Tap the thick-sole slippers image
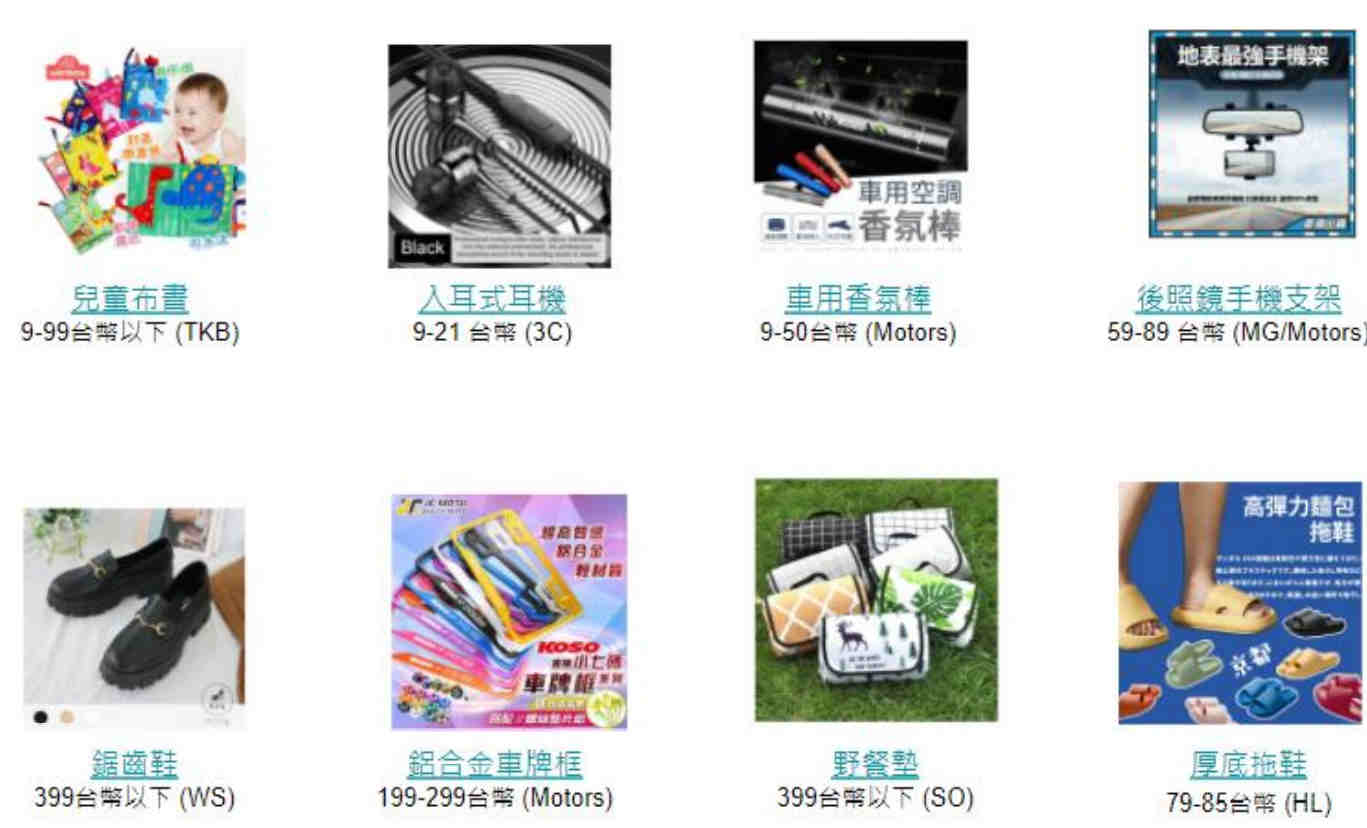 pyautogui.click(x=1240, y=602)
